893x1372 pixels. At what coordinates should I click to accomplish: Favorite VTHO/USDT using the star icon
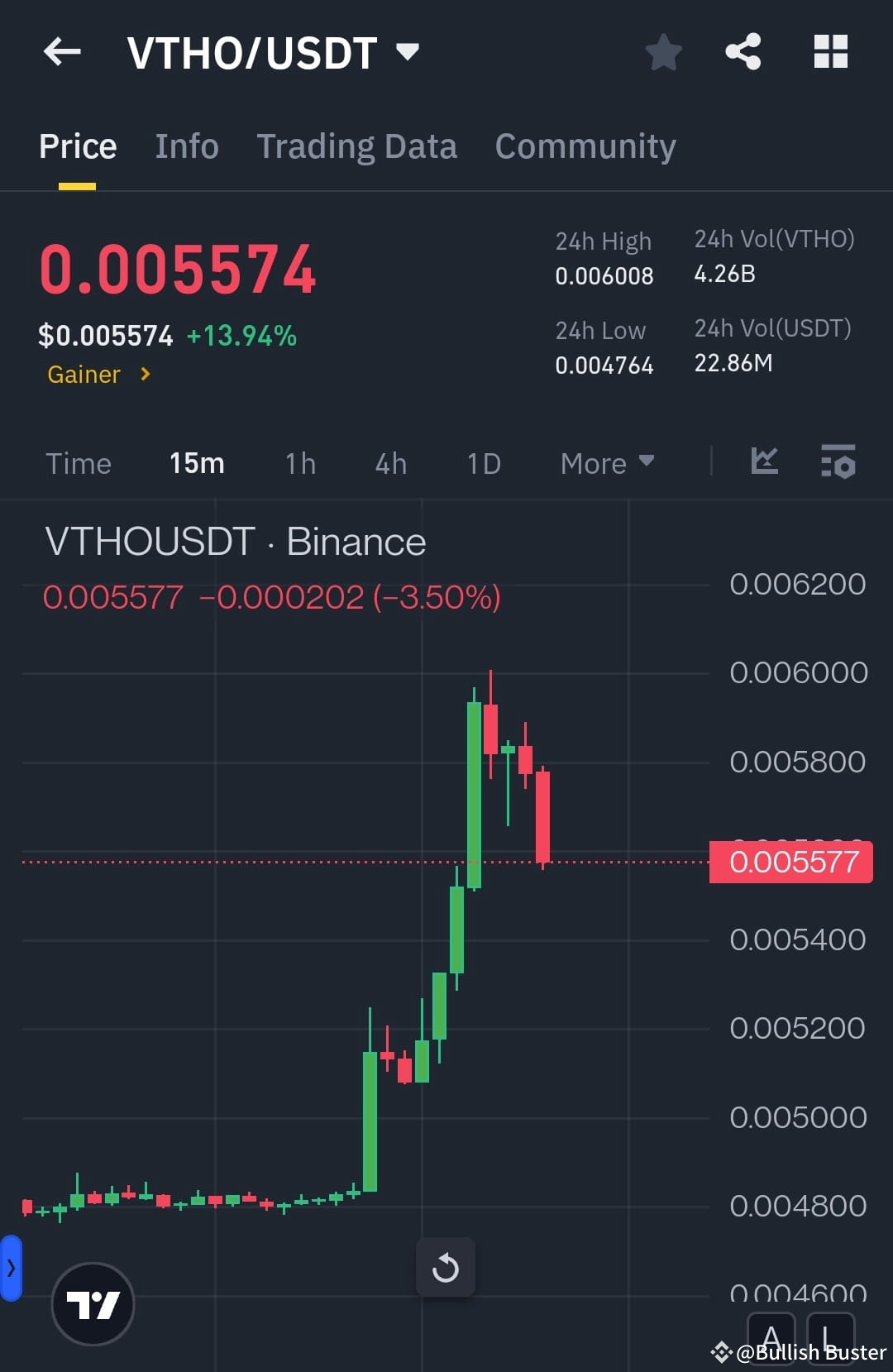click(x=664, y=51)
